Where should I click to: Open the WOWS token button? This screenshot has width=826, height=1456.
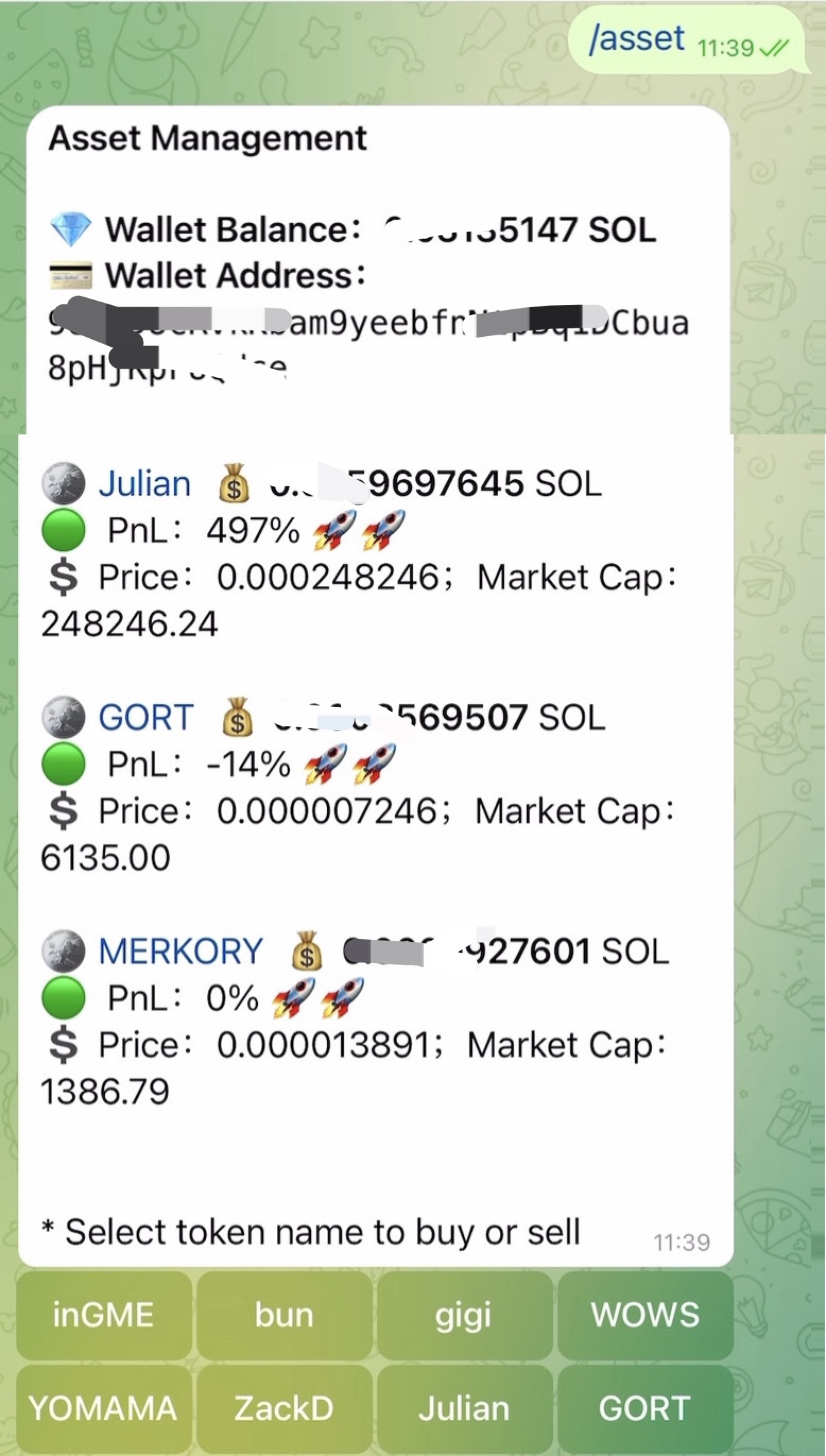tap(645, 1315)
